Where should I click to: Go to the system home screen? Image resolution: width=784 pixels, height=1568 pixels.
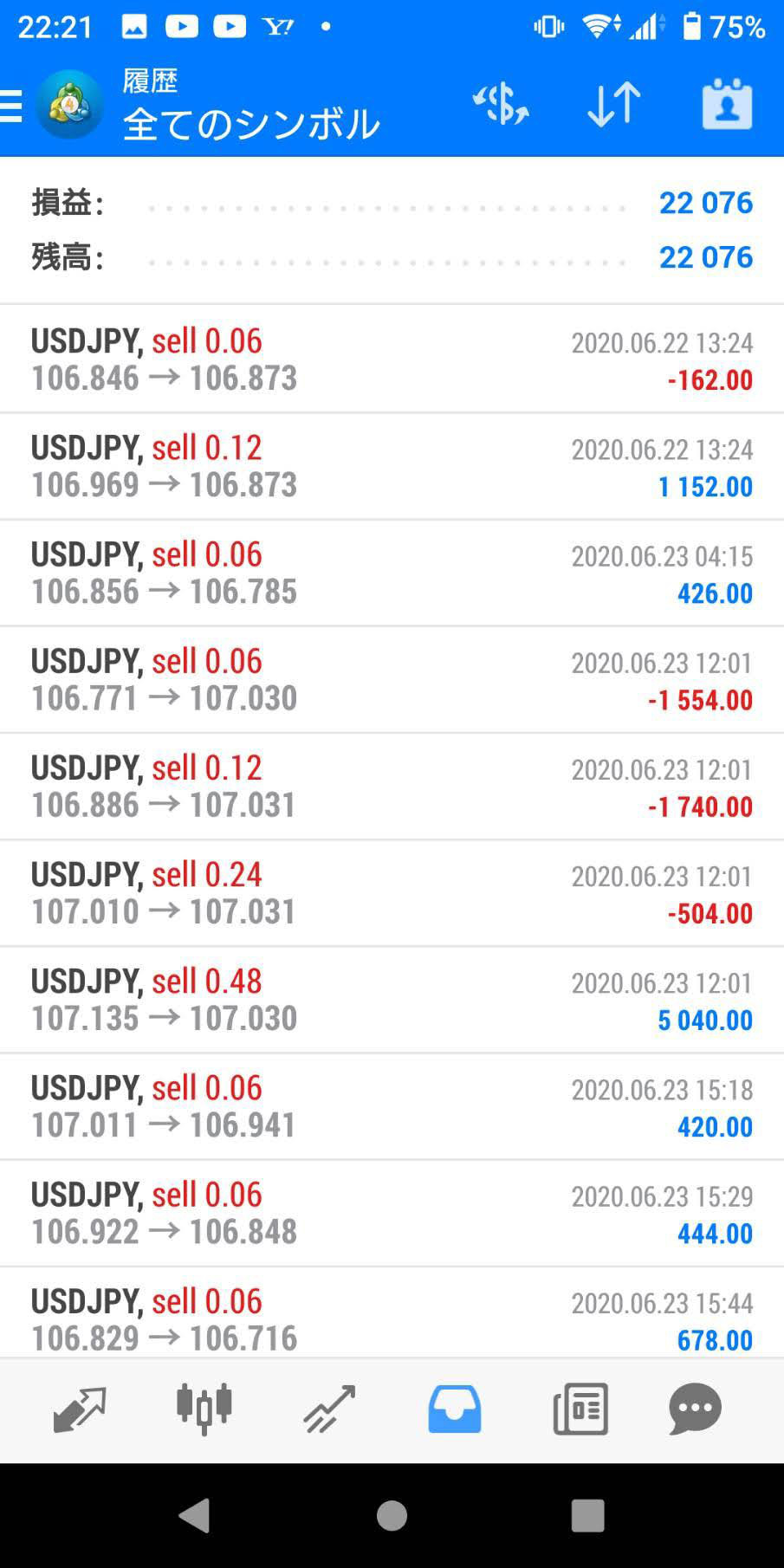[392, 1516]
